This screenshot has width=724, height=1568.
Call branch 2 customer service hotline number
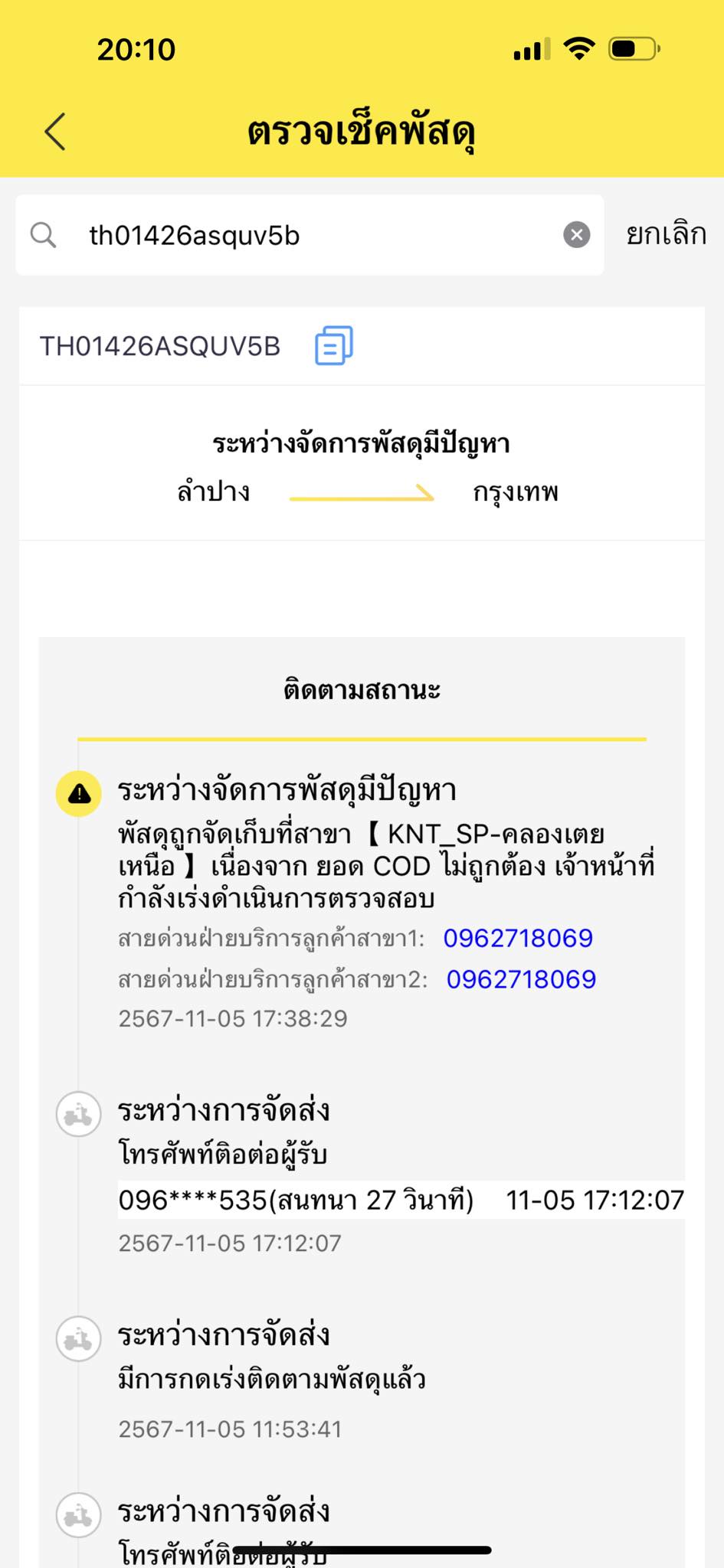[x=521, y=979]
